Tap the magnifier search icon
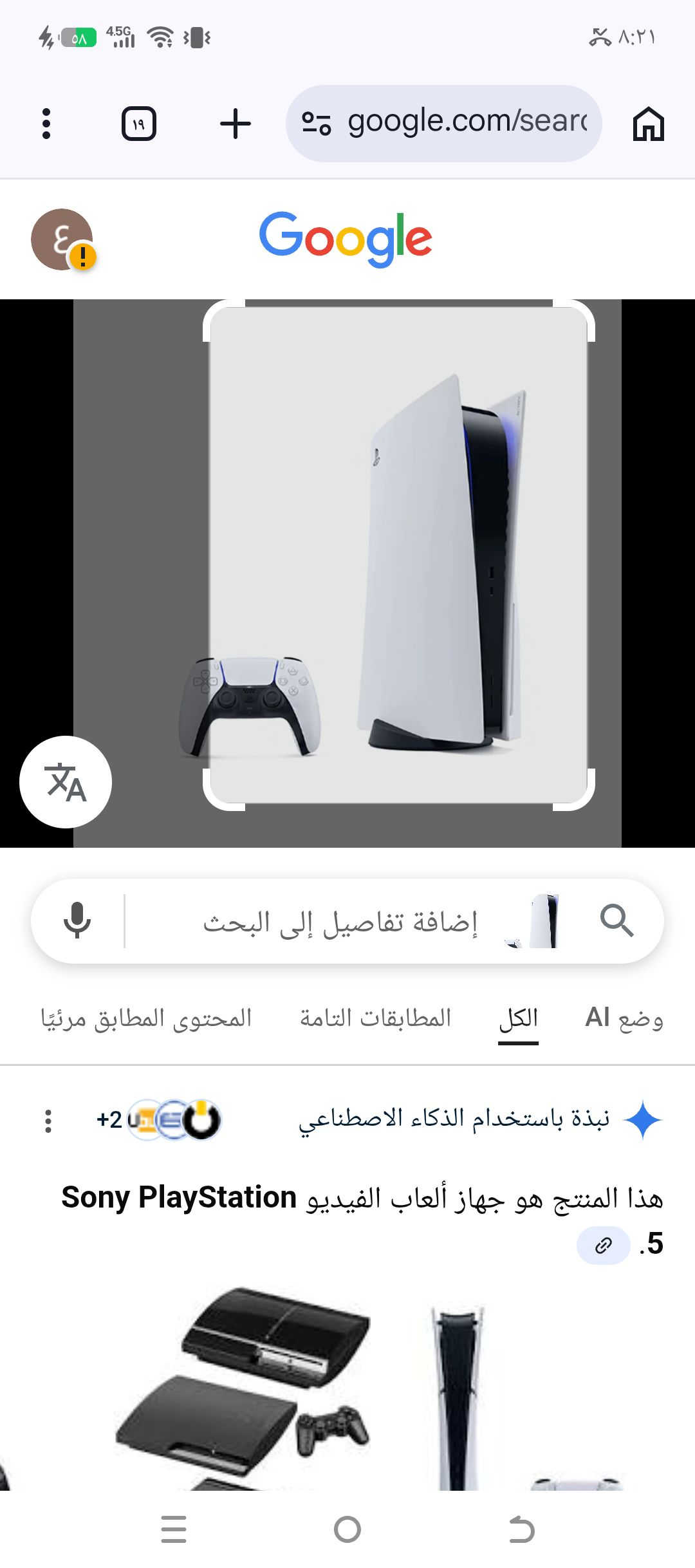The image size is (695, 1568). [x=616, y=920]
